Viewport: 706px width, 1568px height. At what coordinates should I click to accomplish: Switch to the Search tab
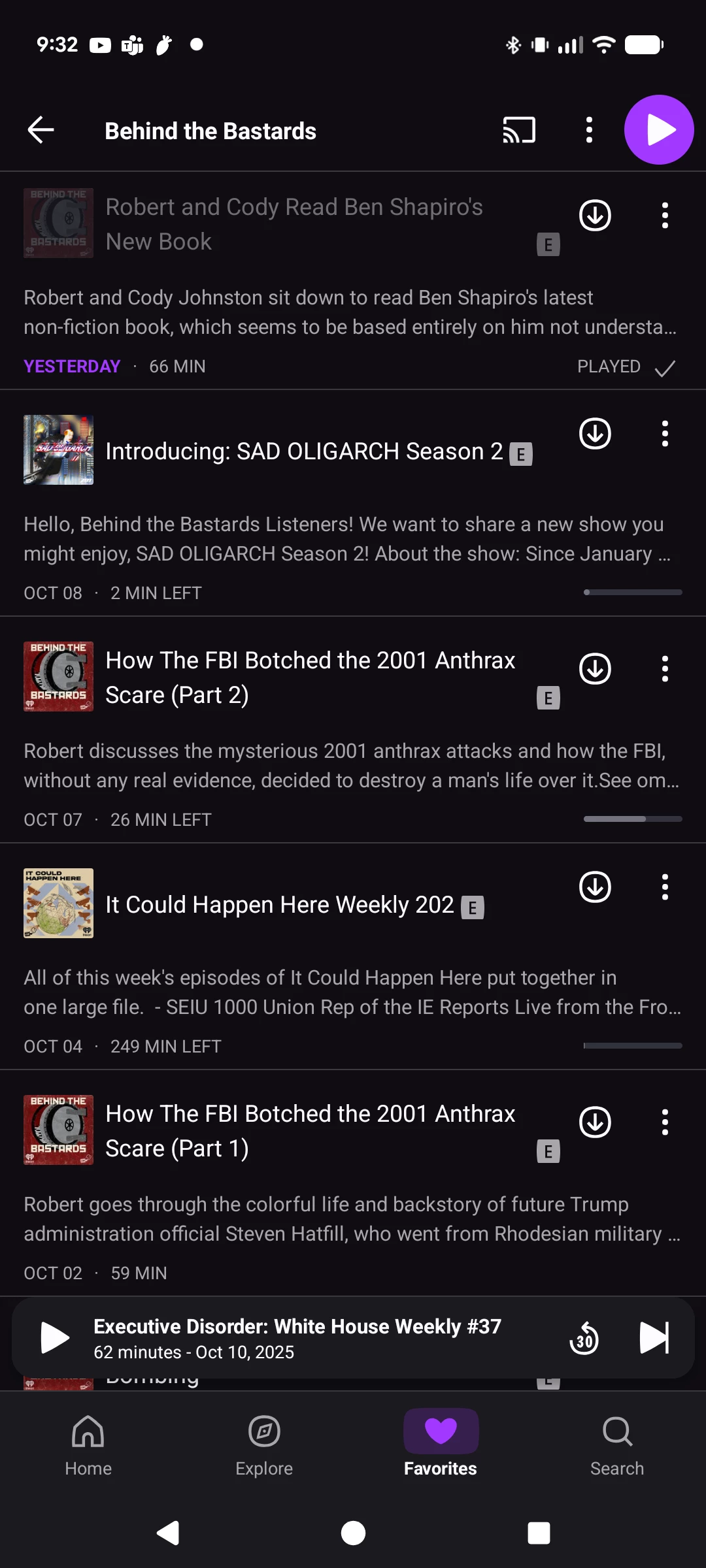(616, 1443)
